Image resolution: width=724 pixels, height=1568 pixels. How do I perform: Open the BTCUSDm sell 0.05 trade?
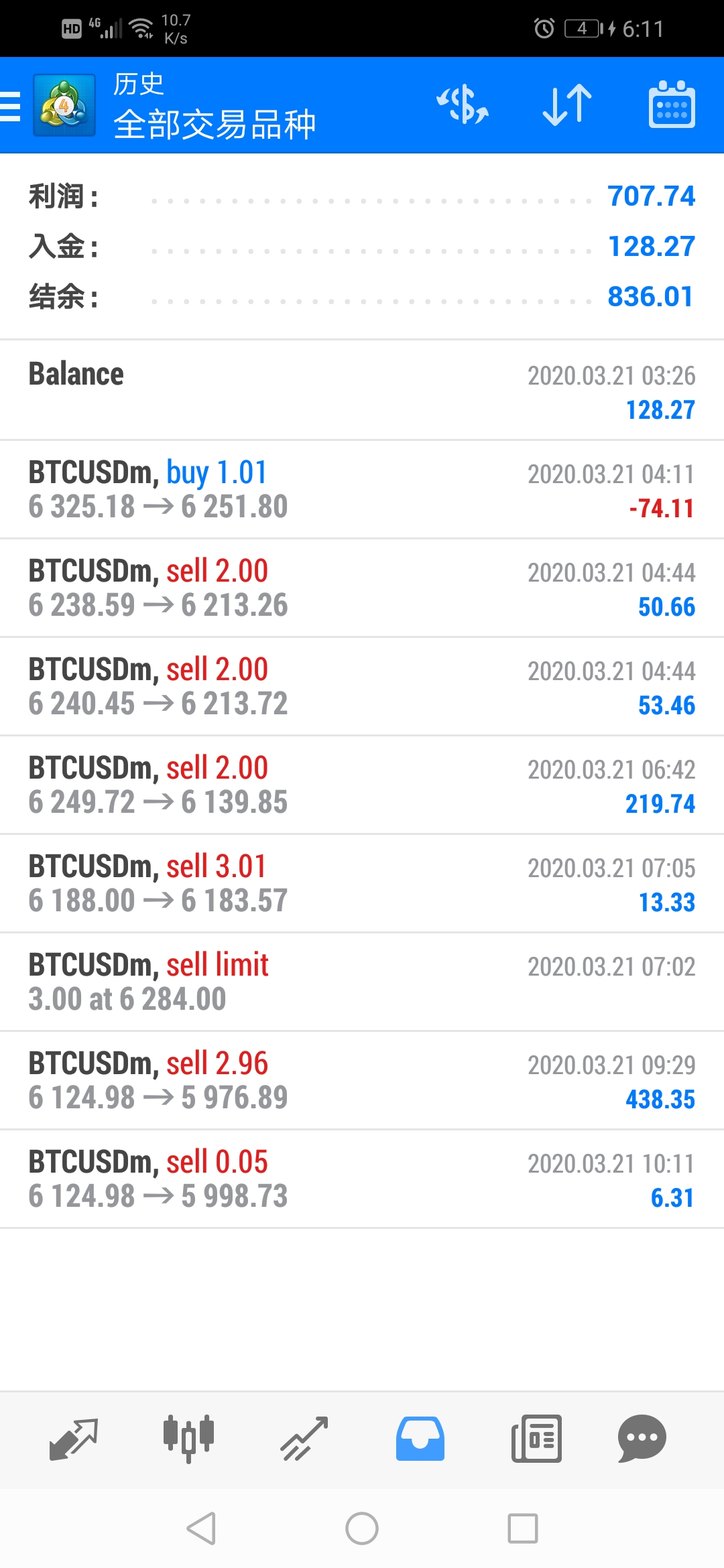pos(362,1179)
